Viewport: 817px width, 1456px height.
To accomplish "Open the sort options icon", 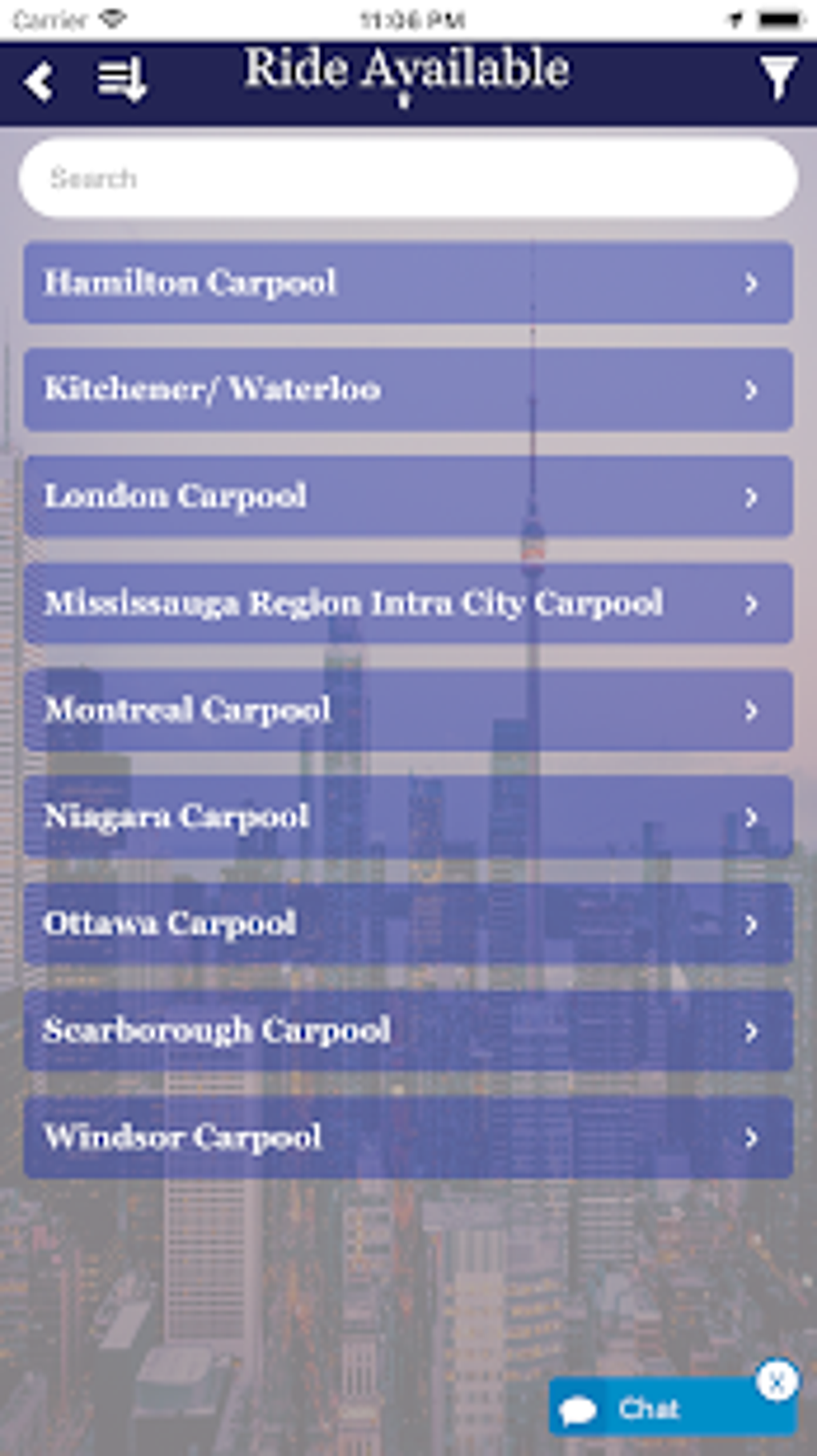I will [x=122, y=80].
